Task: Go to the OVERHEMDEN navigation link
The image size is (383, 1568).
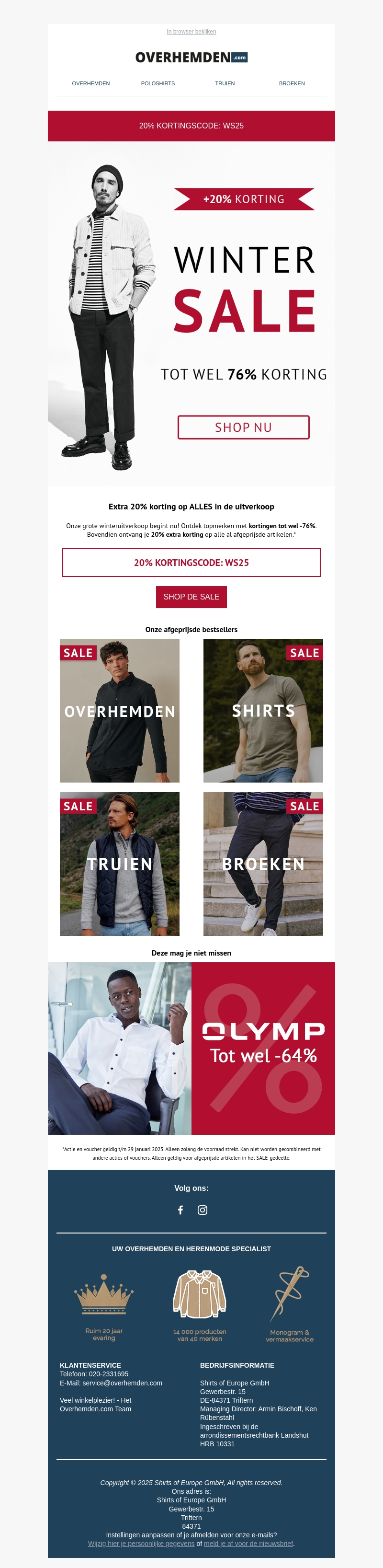Action: click(x=90, y=83)
